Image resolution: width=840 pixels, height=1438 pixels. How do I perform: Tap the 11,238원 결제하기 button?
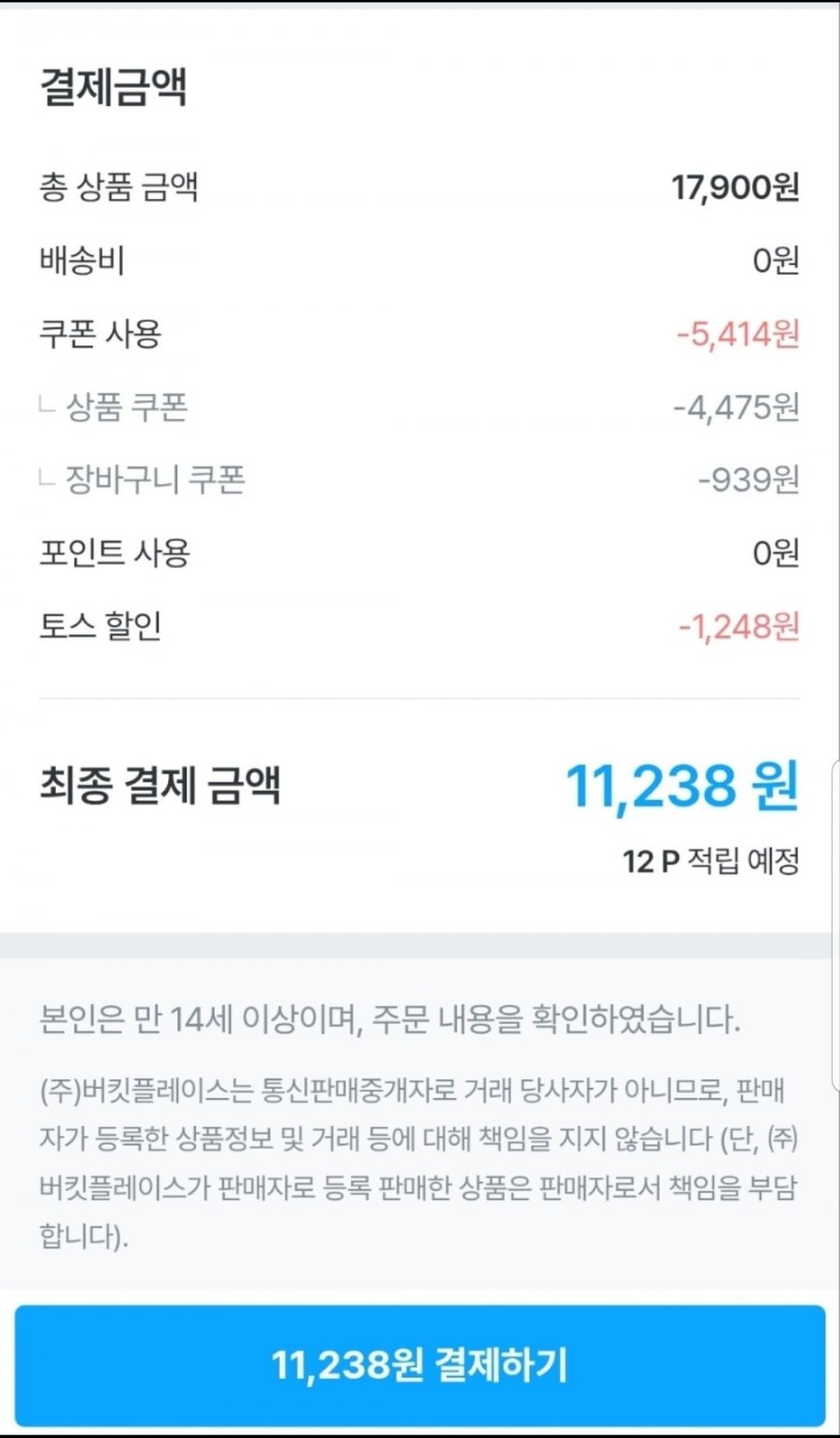click(420, 1364)
